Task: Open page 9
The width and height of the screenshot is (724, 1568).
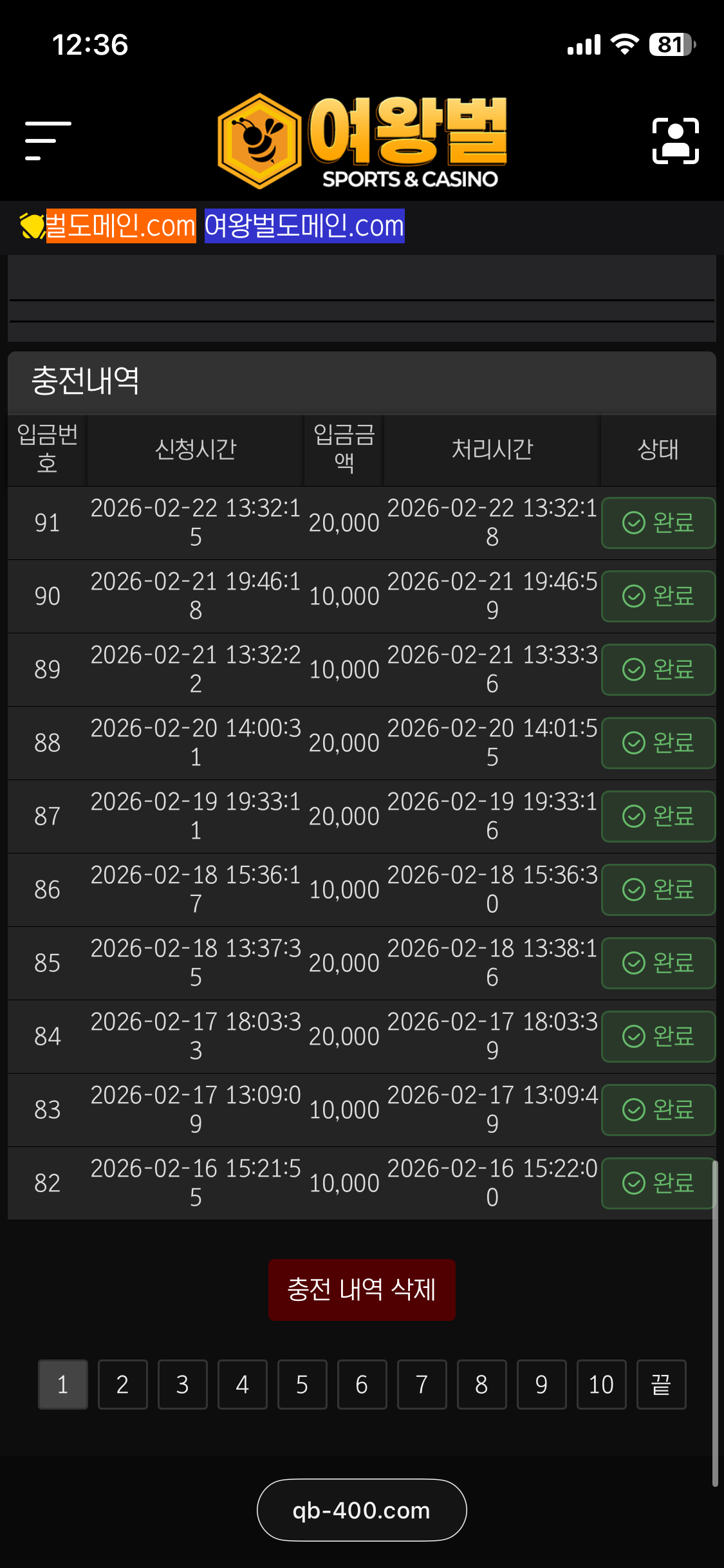Action: 541,1385
